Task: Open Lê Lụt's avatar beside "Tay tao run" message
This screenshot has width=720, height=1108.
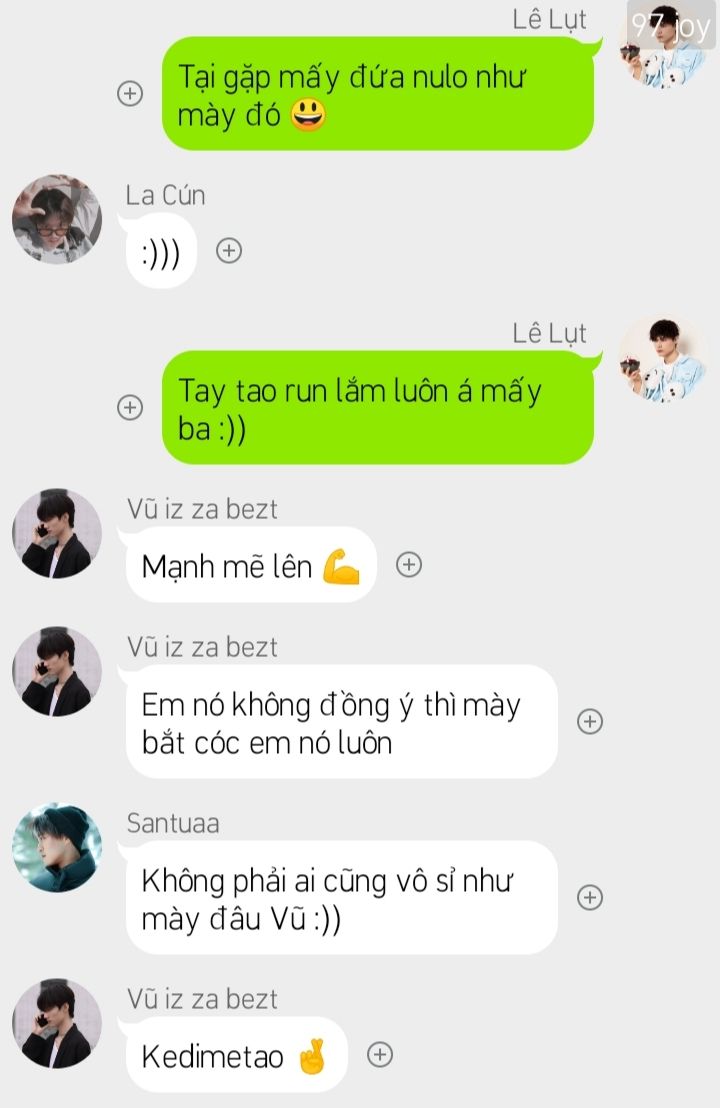Action: pos(662,360)
